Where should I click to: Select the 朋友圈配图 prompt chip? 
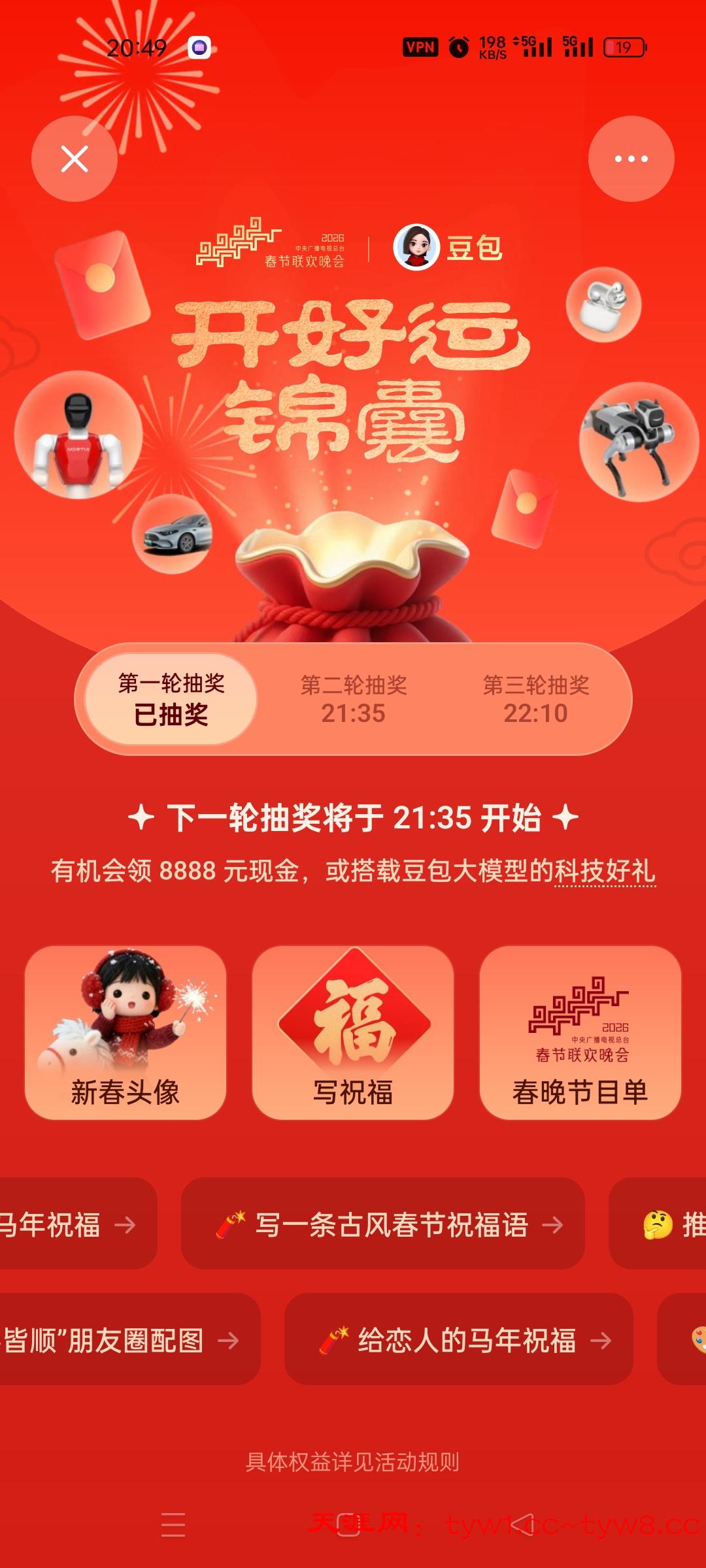118,1341
